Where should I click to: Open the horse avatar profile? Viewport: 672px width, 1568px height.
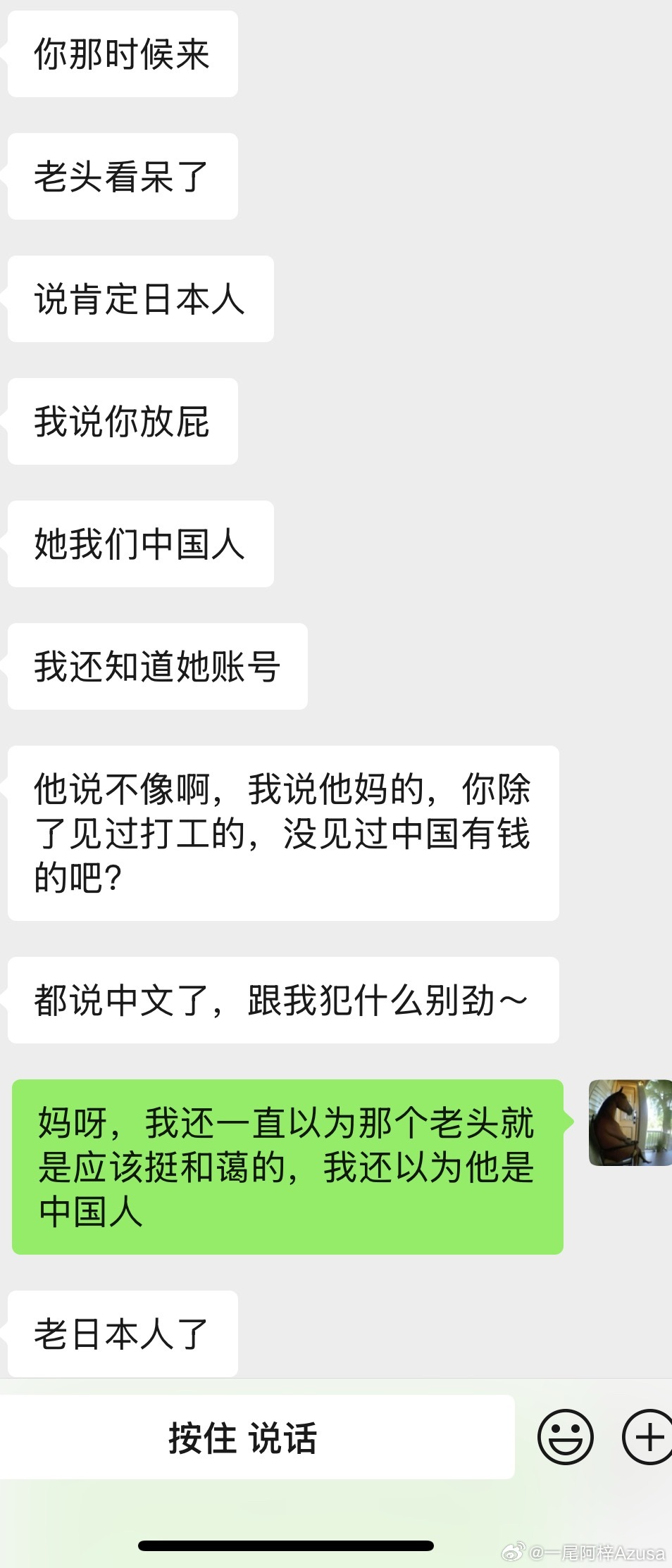click(x=630, y=1122)
